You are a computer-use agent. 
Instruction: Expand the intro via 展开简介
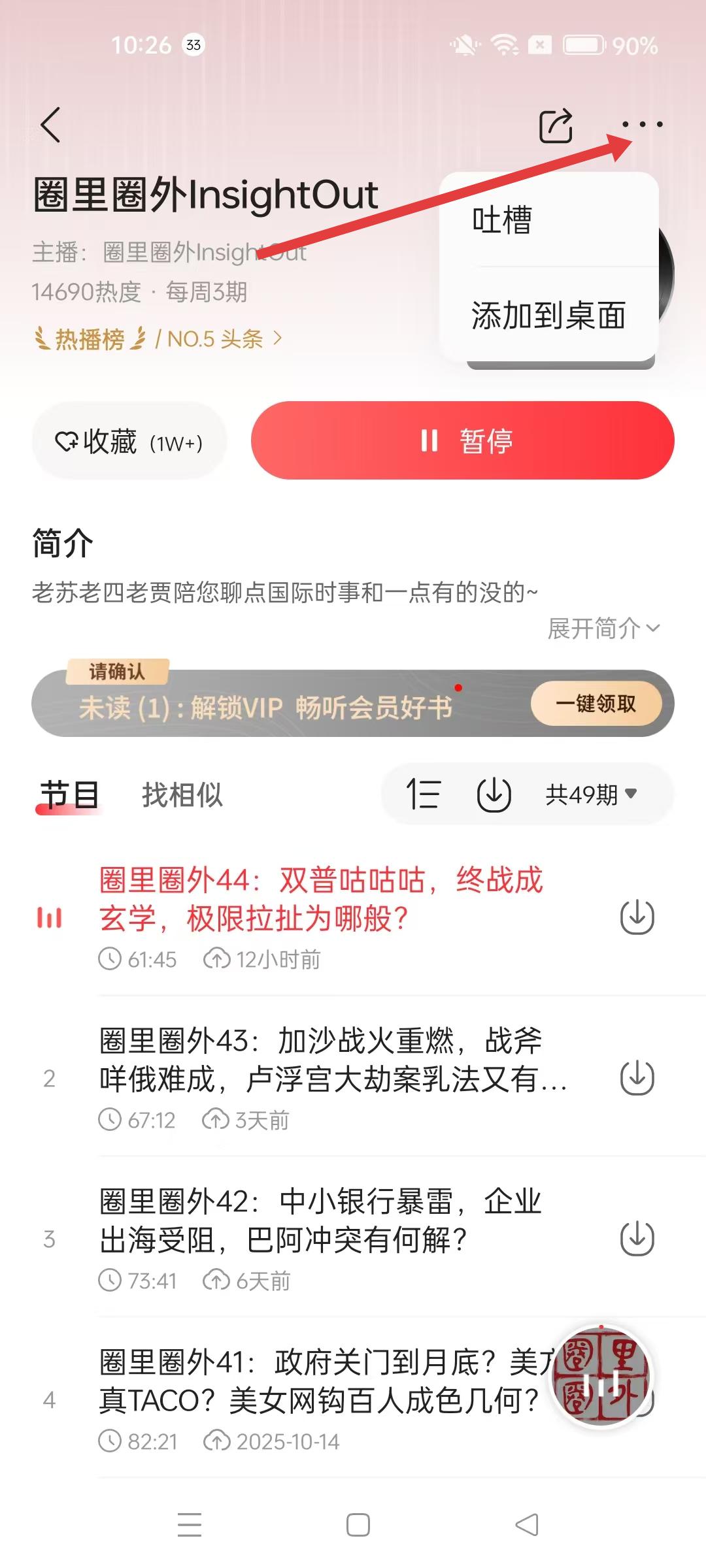point(603,629)
